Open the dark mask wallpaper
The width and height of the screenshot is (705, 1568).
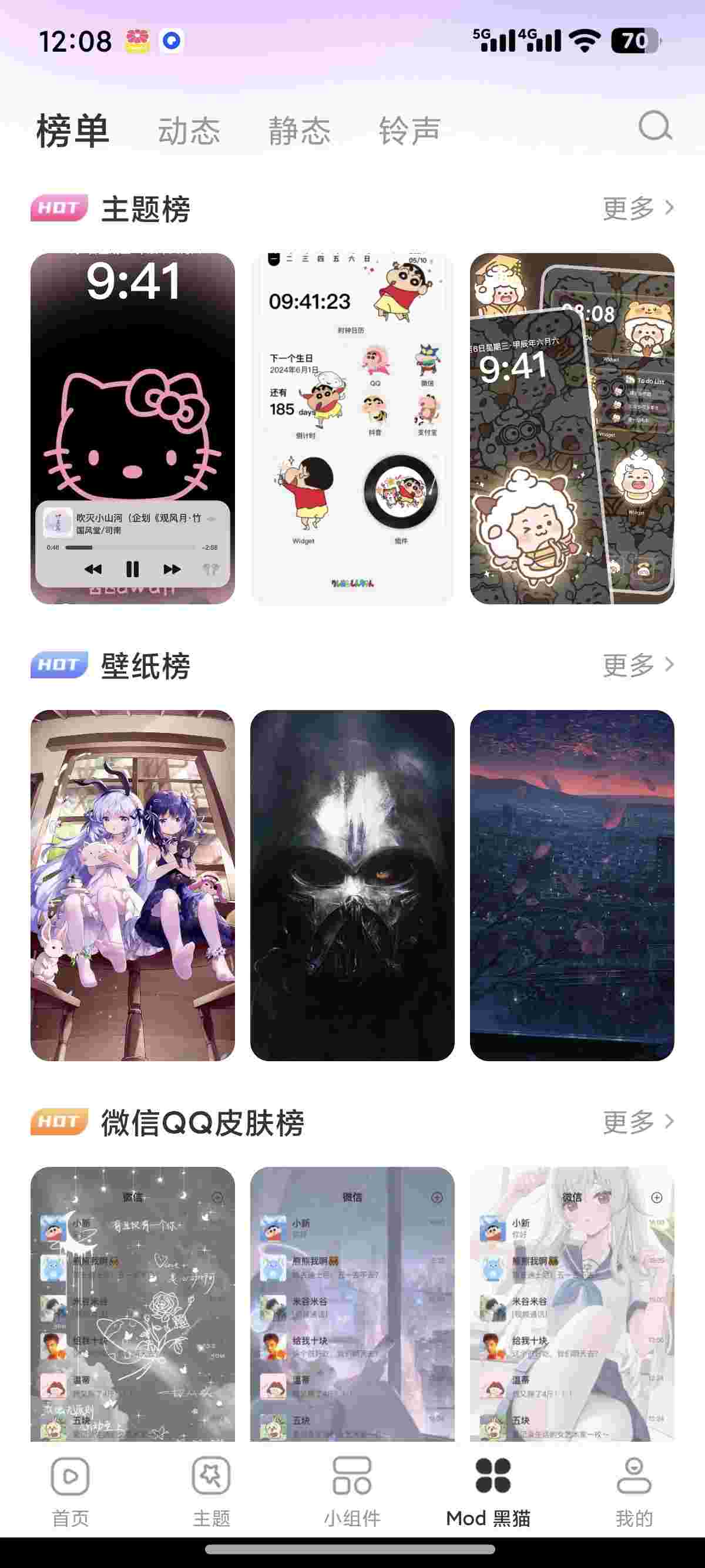352,884
